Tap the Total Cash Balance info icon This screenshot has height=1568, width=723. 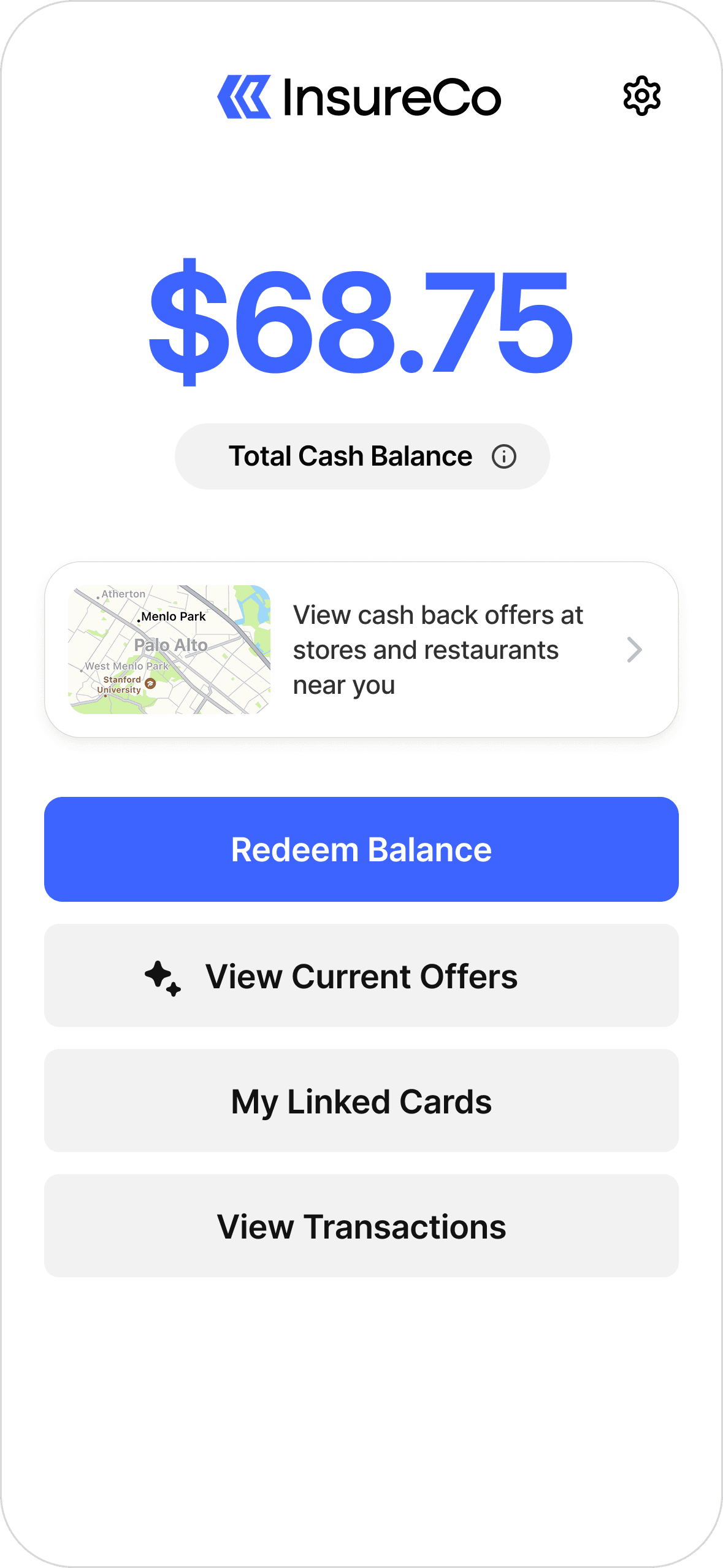pos(504,456)
